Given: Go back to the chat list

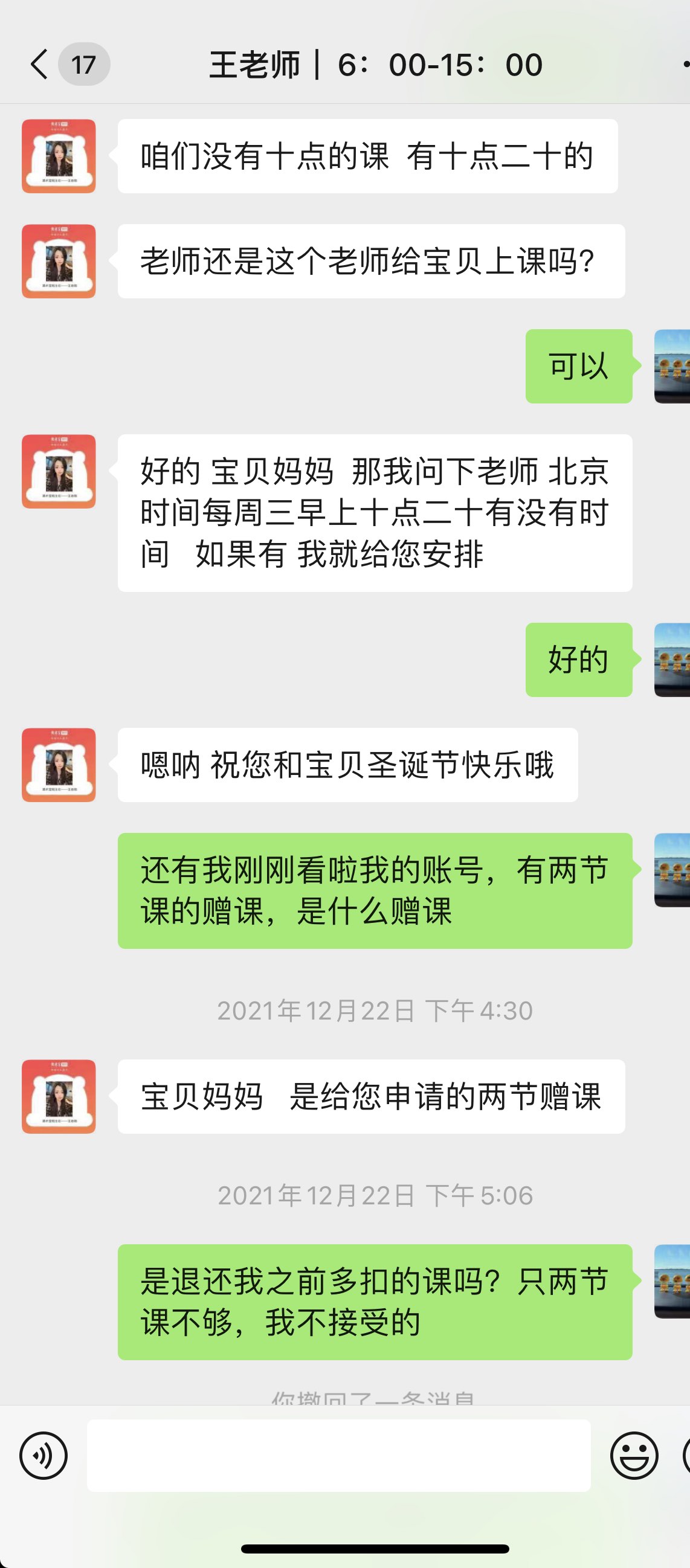Looking at the screenshot, I should click(x=39, y=64).
